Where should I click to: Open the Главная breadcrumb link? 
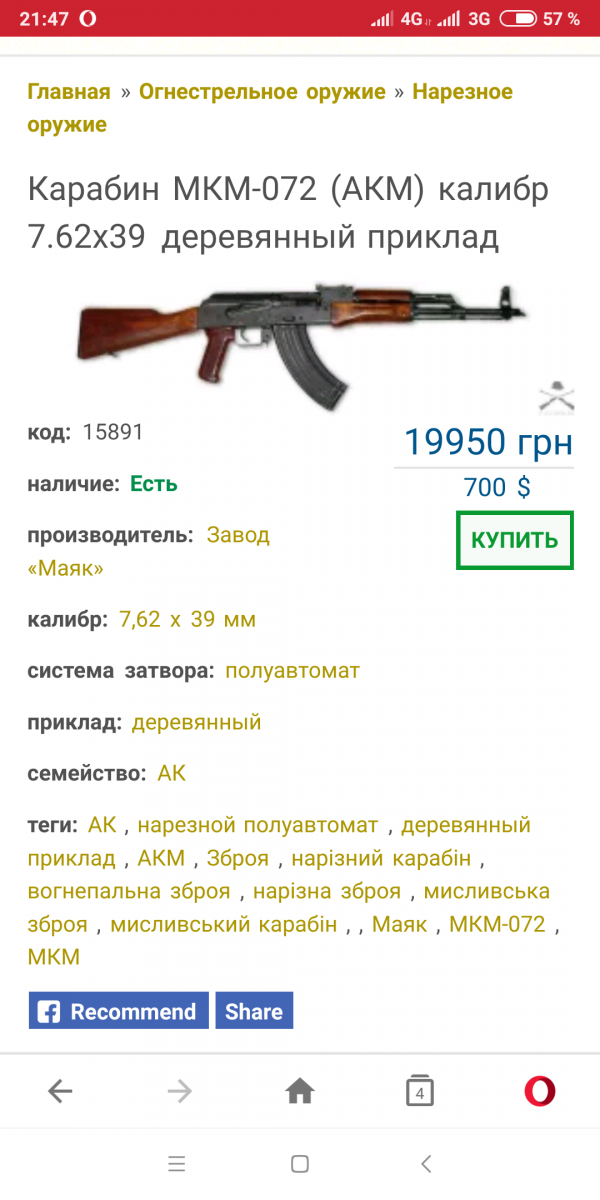[x=69, y=92]
